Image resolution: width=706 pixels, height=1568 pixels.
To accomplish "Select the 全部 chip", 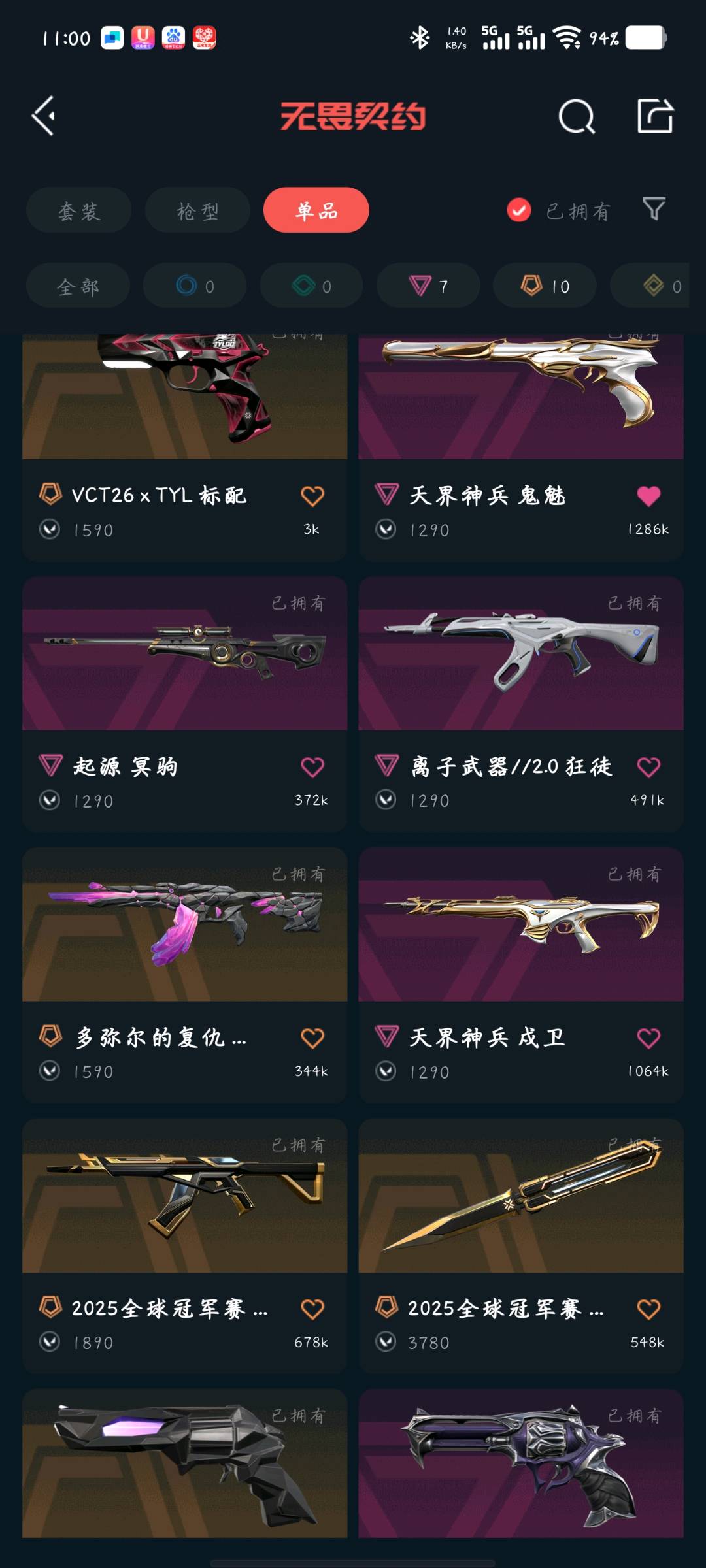I will click(x=78, y=286).
